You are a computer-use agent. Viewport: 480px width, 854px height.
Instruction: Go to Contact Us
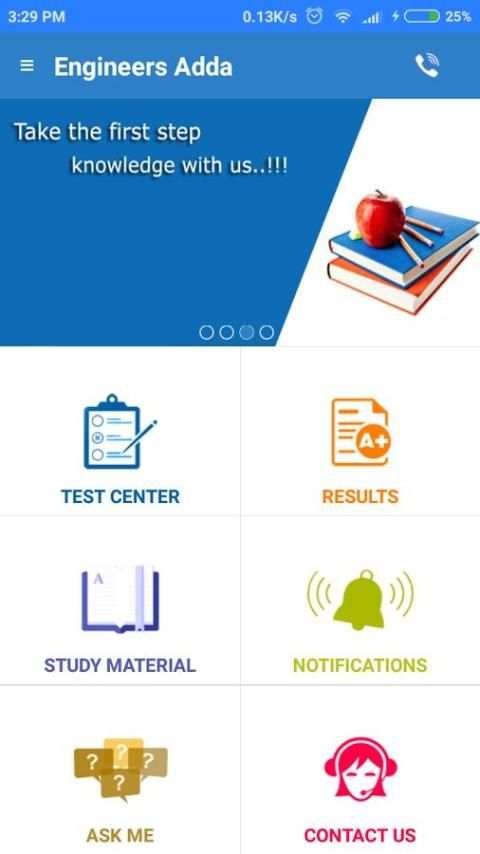(360, 770)
